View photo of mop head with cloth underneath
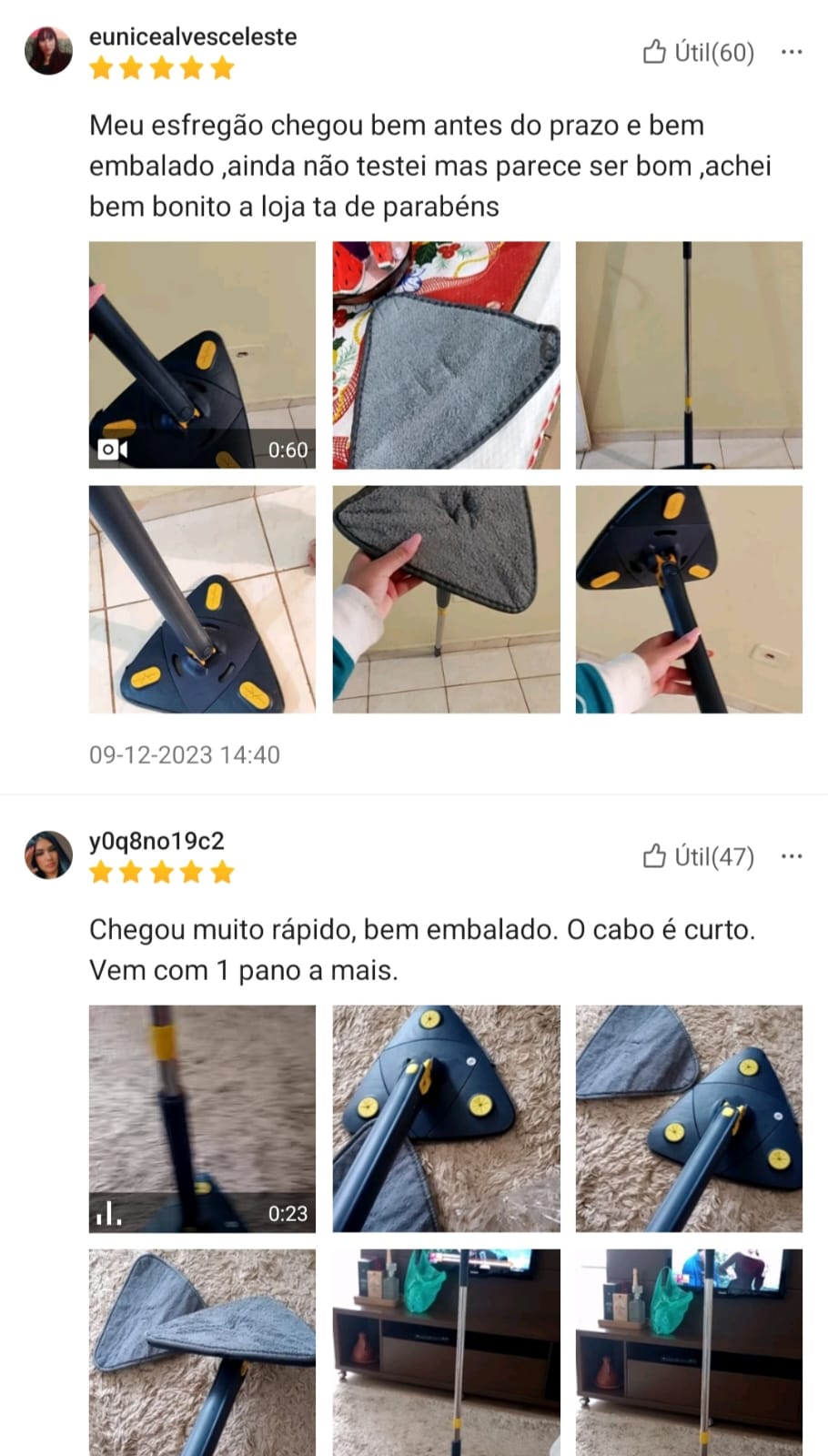 coord(446,1118)
